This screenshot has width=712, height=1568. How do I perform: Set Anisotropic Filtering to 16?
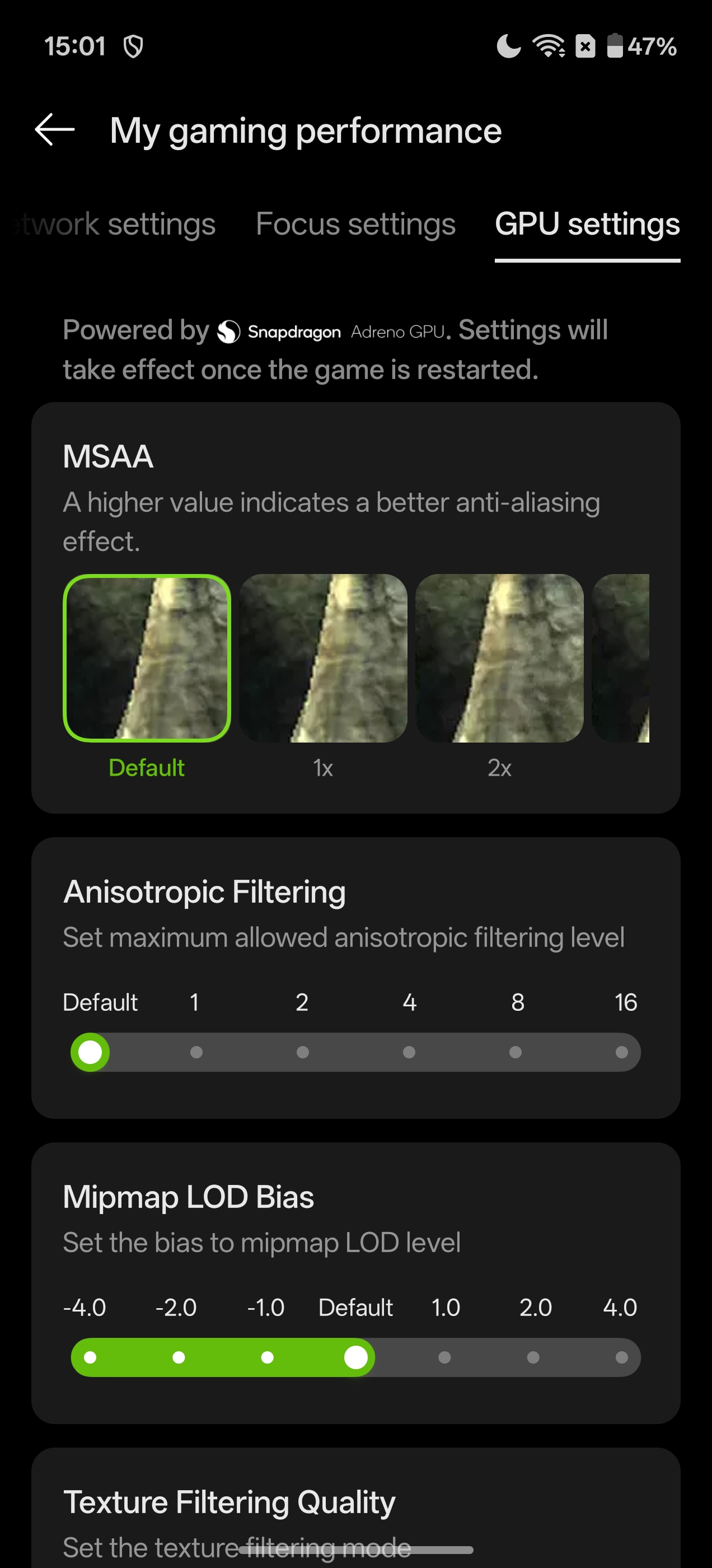click(621, 1052)
